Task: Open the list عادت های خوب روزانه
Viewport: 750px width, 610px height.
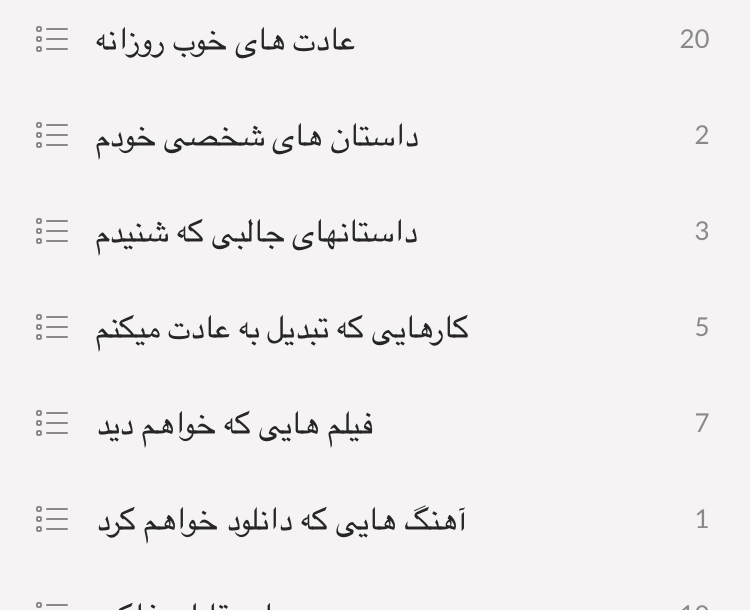Action: [x=225, y=40]
